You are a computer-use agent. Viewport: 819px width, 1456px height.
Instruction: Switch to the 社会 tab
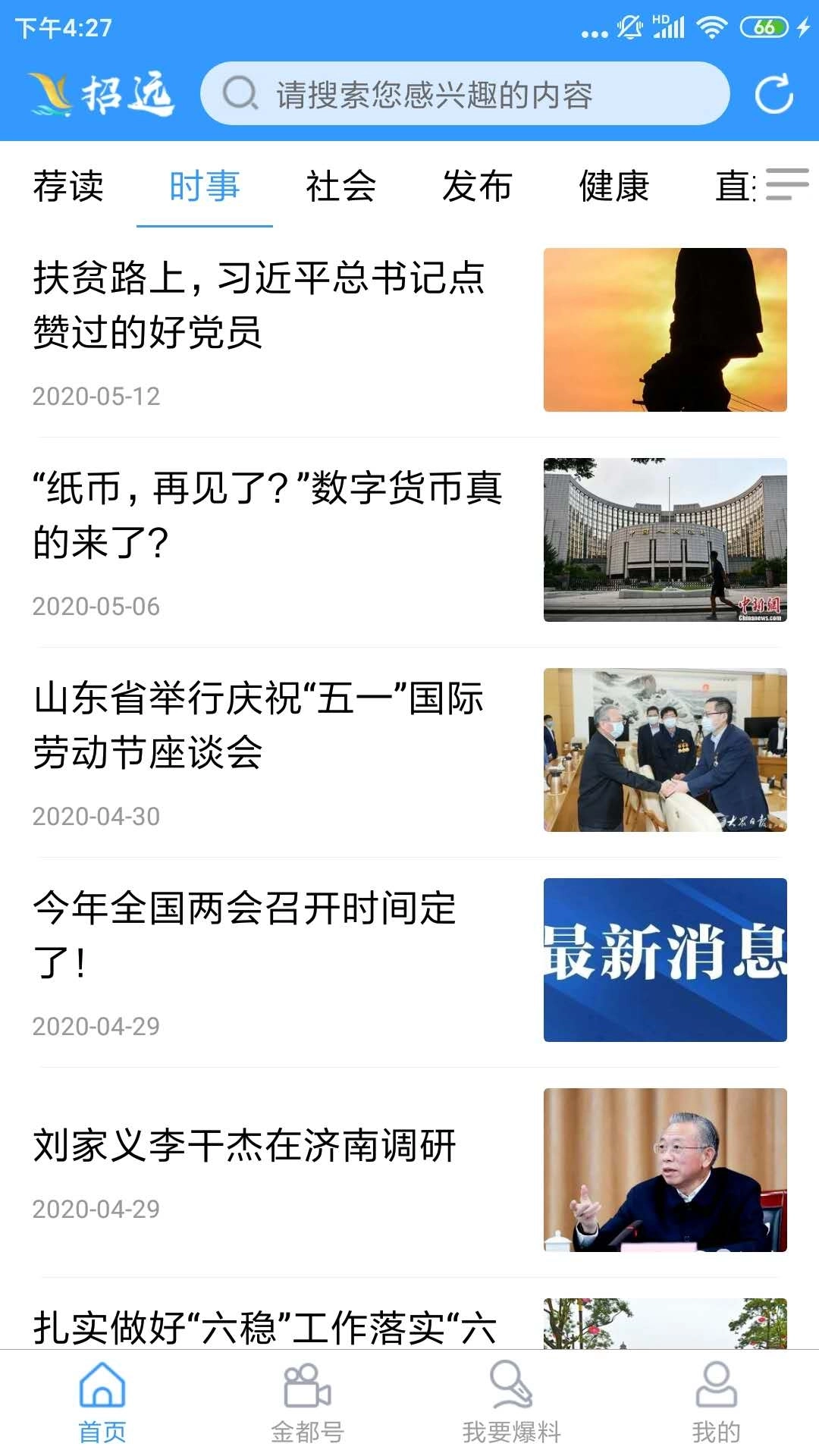click(x=340, y=188)
